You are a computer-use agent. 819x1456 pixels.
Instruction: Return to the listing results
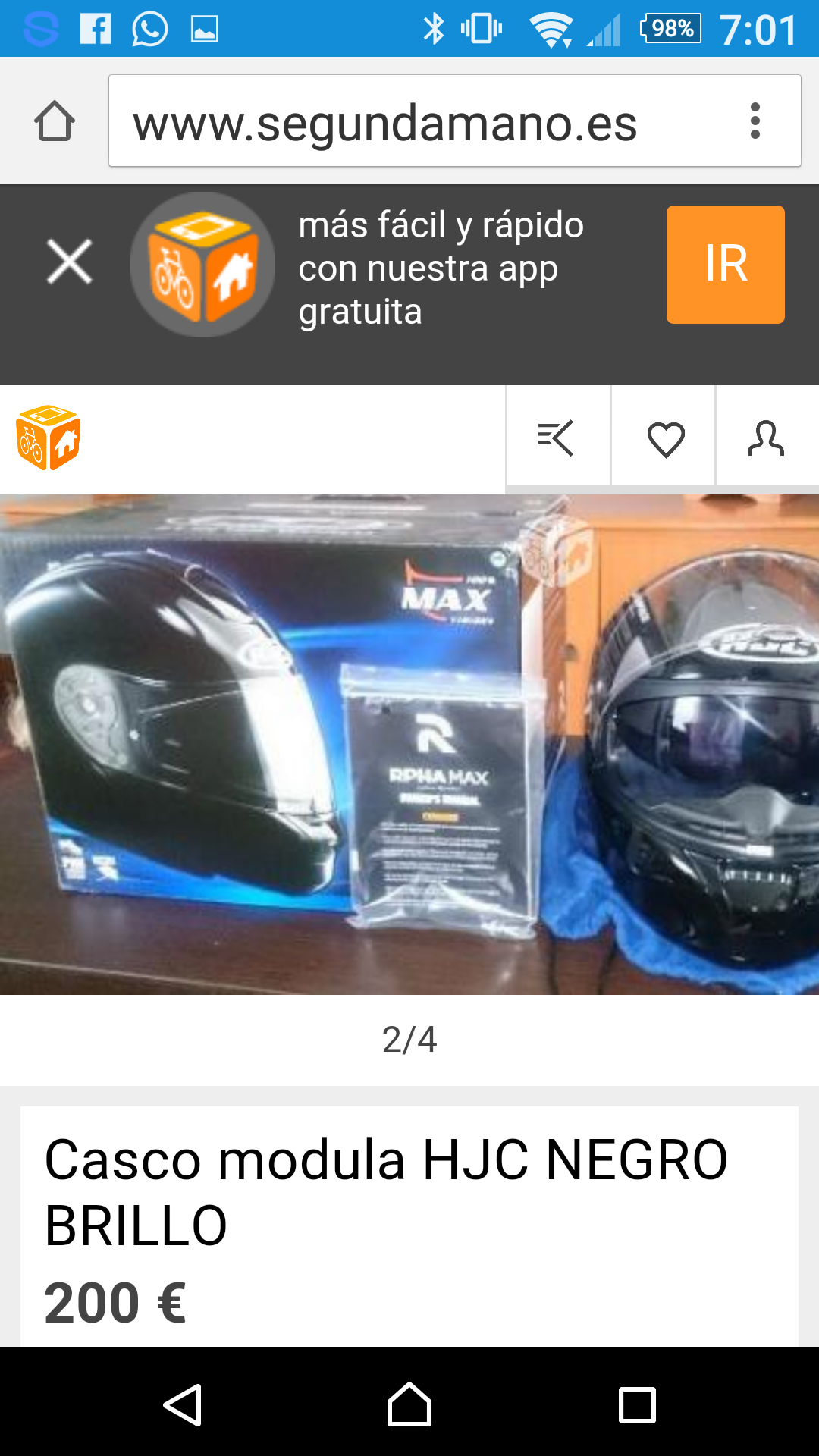pyautogui.click(x=557, y=438)
